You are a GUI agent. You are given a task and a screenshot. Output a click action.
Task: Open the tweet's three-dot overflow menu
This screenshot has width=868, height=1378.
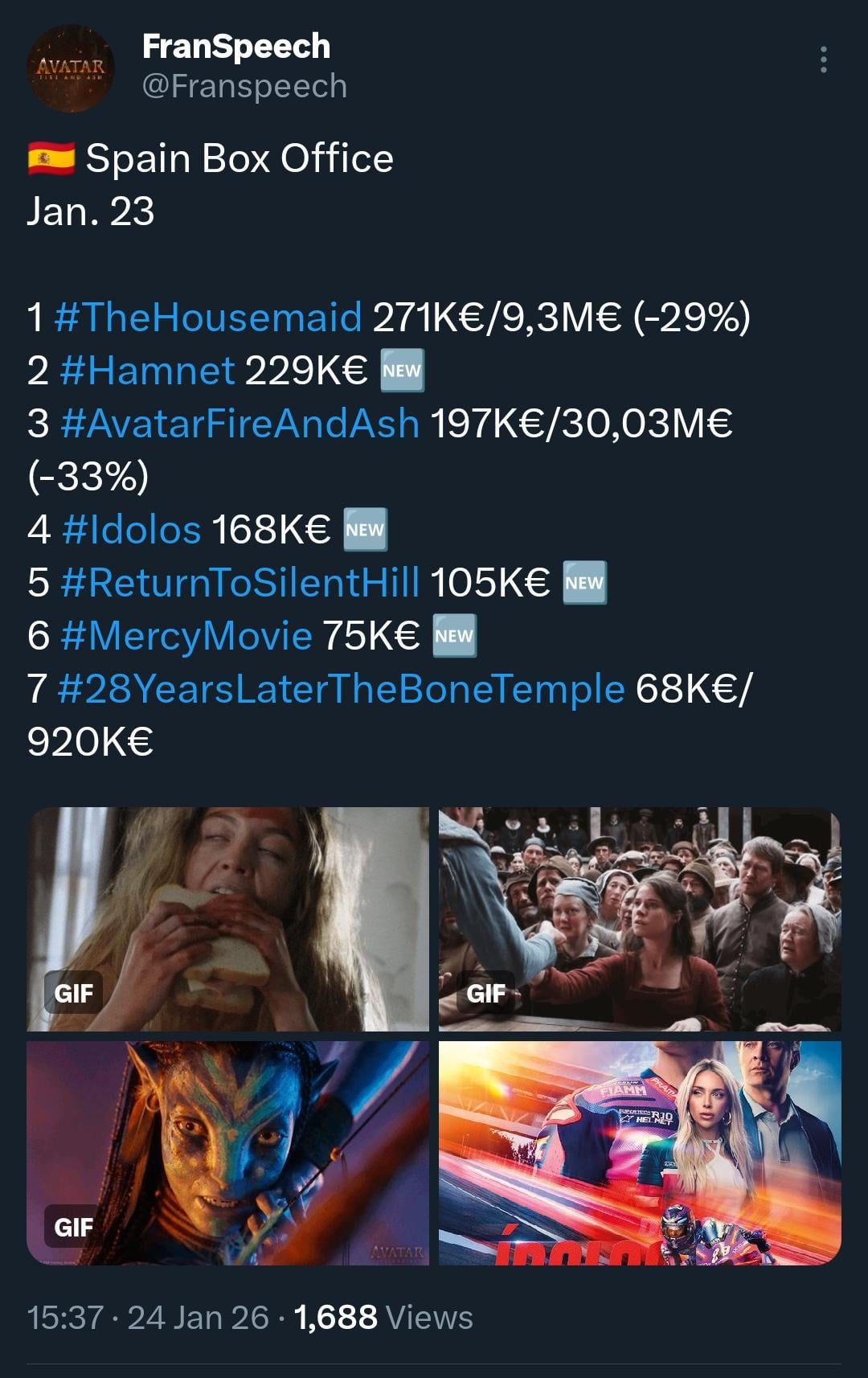click(823, 60)
